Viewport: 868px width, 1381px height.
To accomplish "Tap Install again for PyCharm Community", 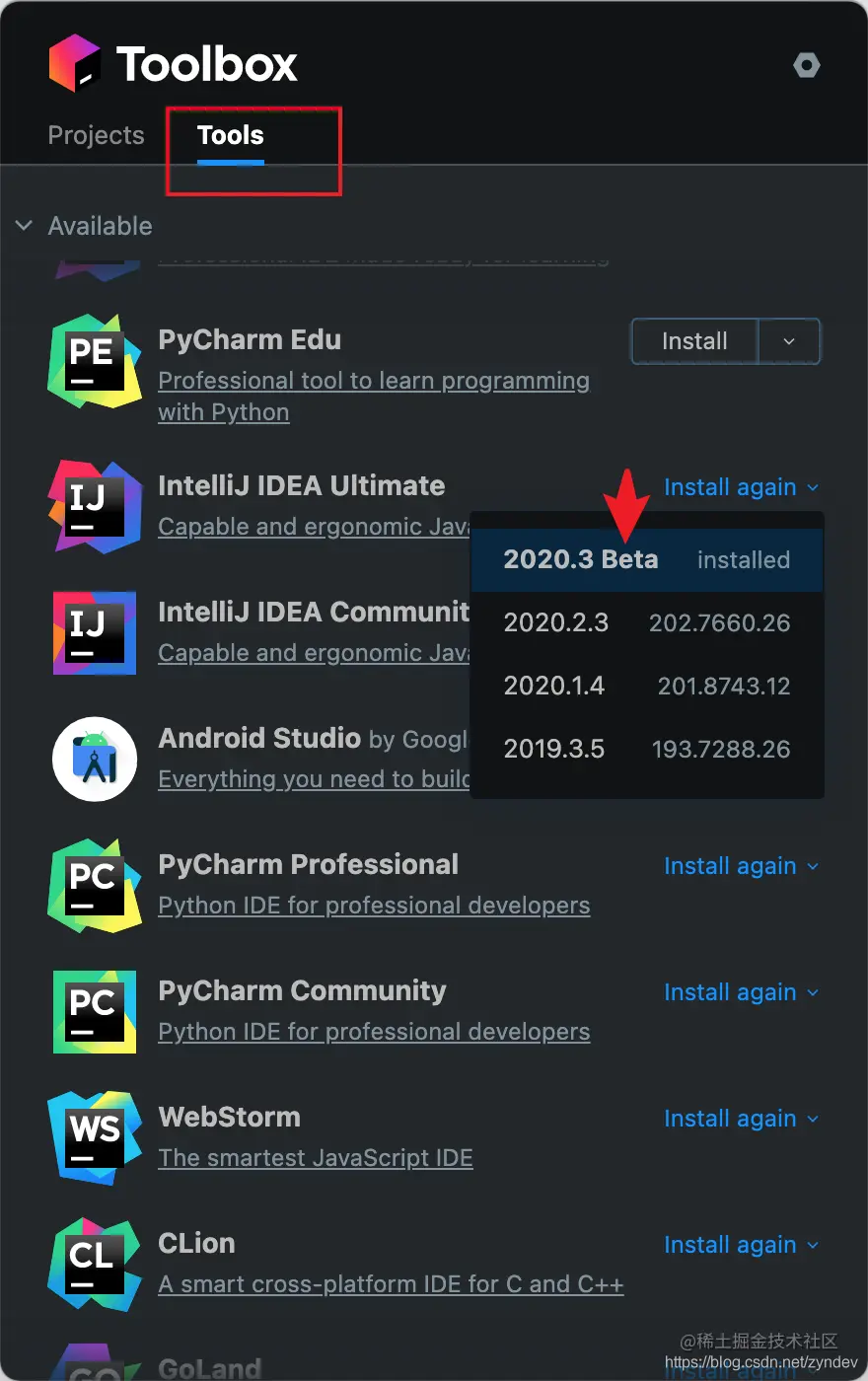I will pos(730,992).
